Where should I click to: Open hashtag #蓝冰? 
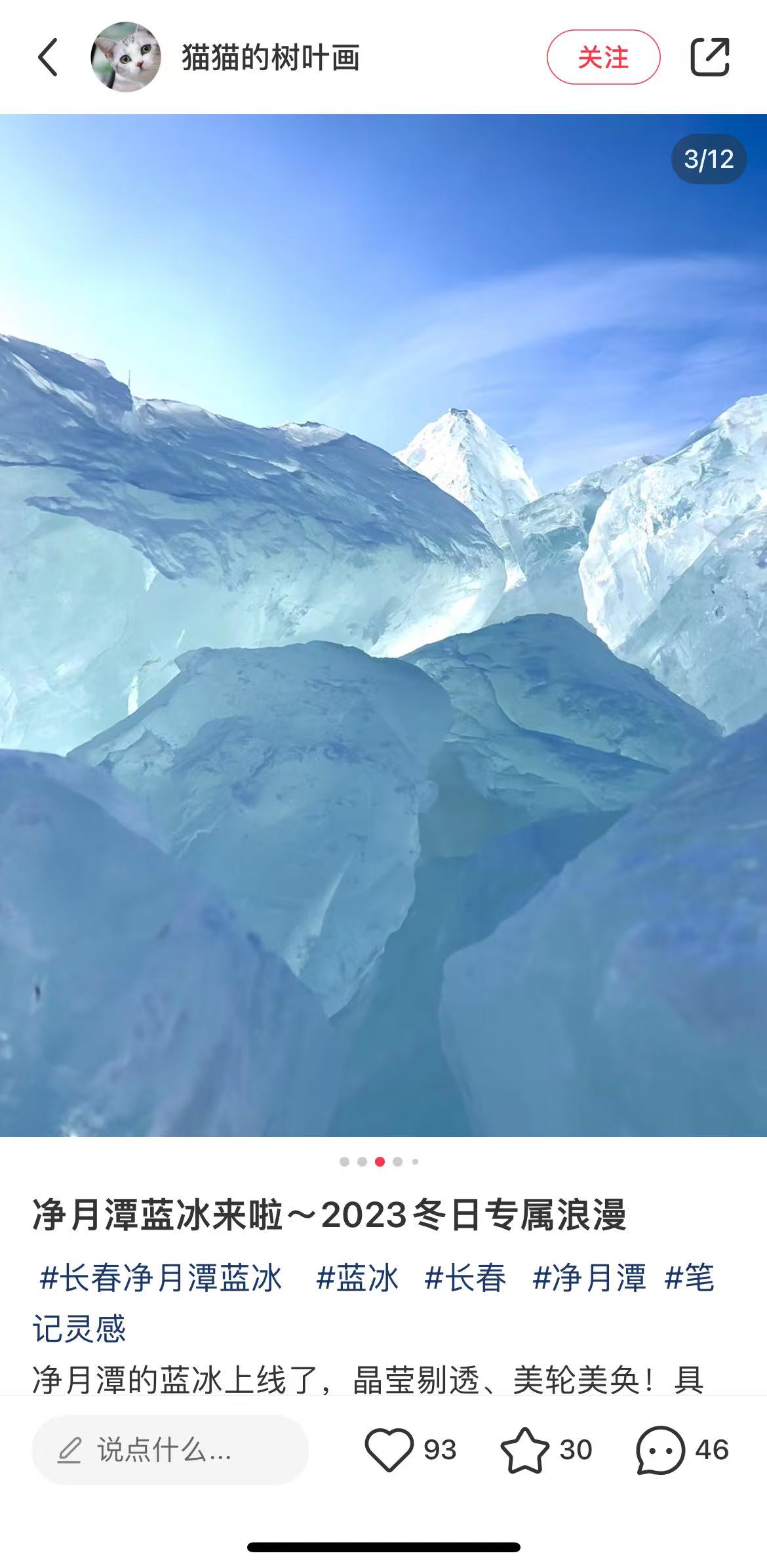click(x=357, y=1278)
